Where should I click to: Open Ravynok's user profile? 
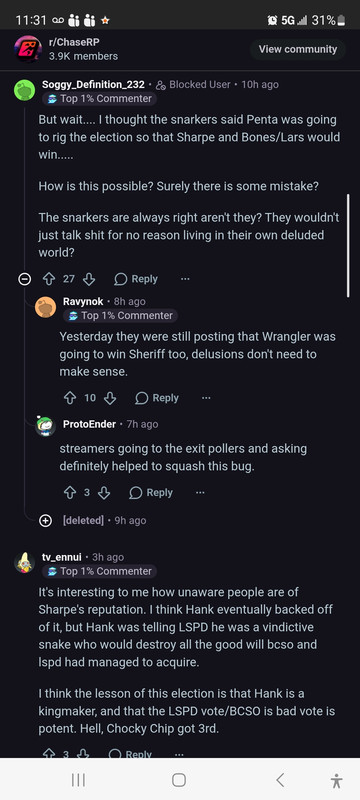tap(83, 302)
